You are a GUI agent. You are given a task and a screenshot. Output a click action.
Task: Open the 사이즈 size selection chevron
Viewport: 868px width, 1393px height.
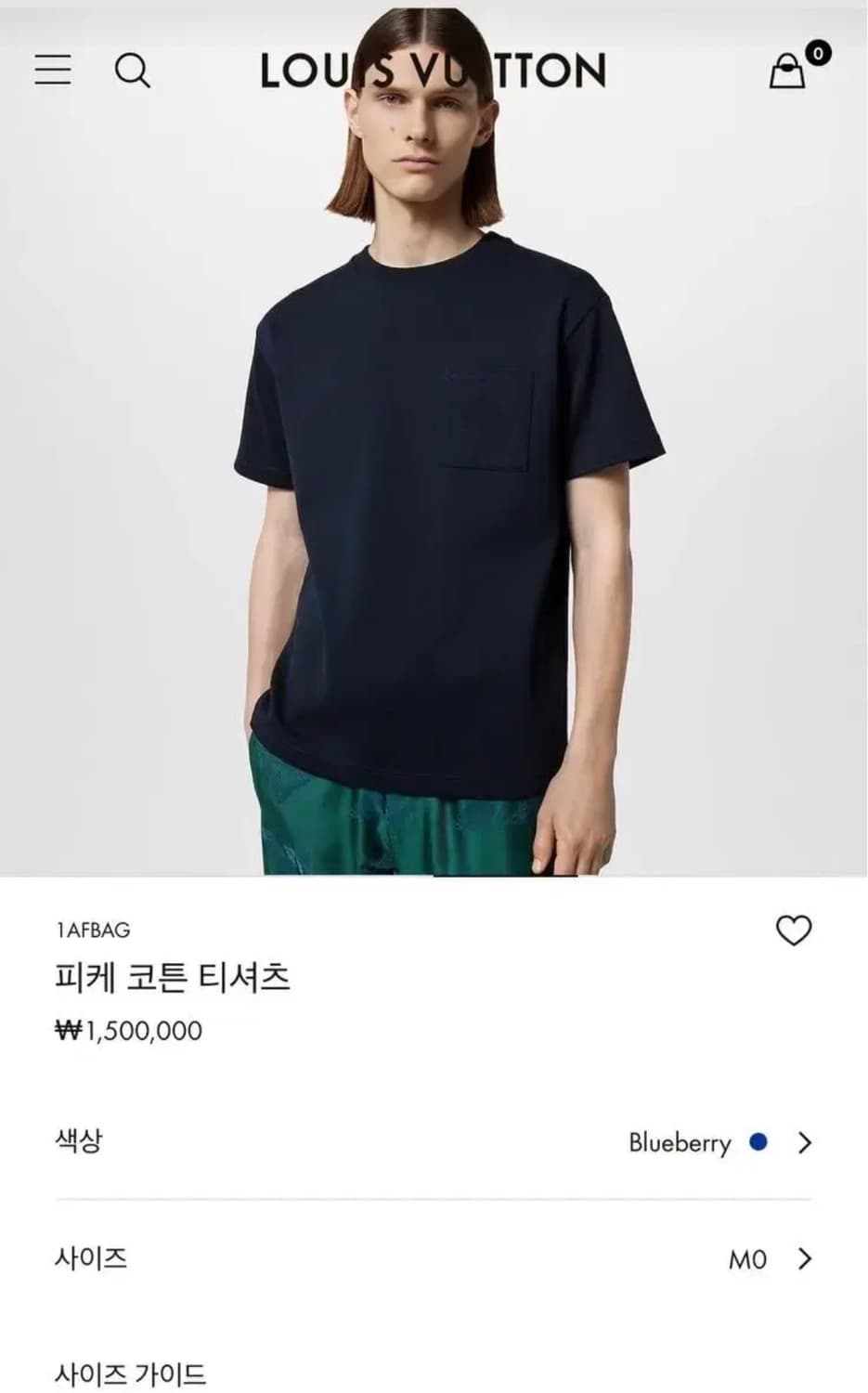(x=803, y=1259)
